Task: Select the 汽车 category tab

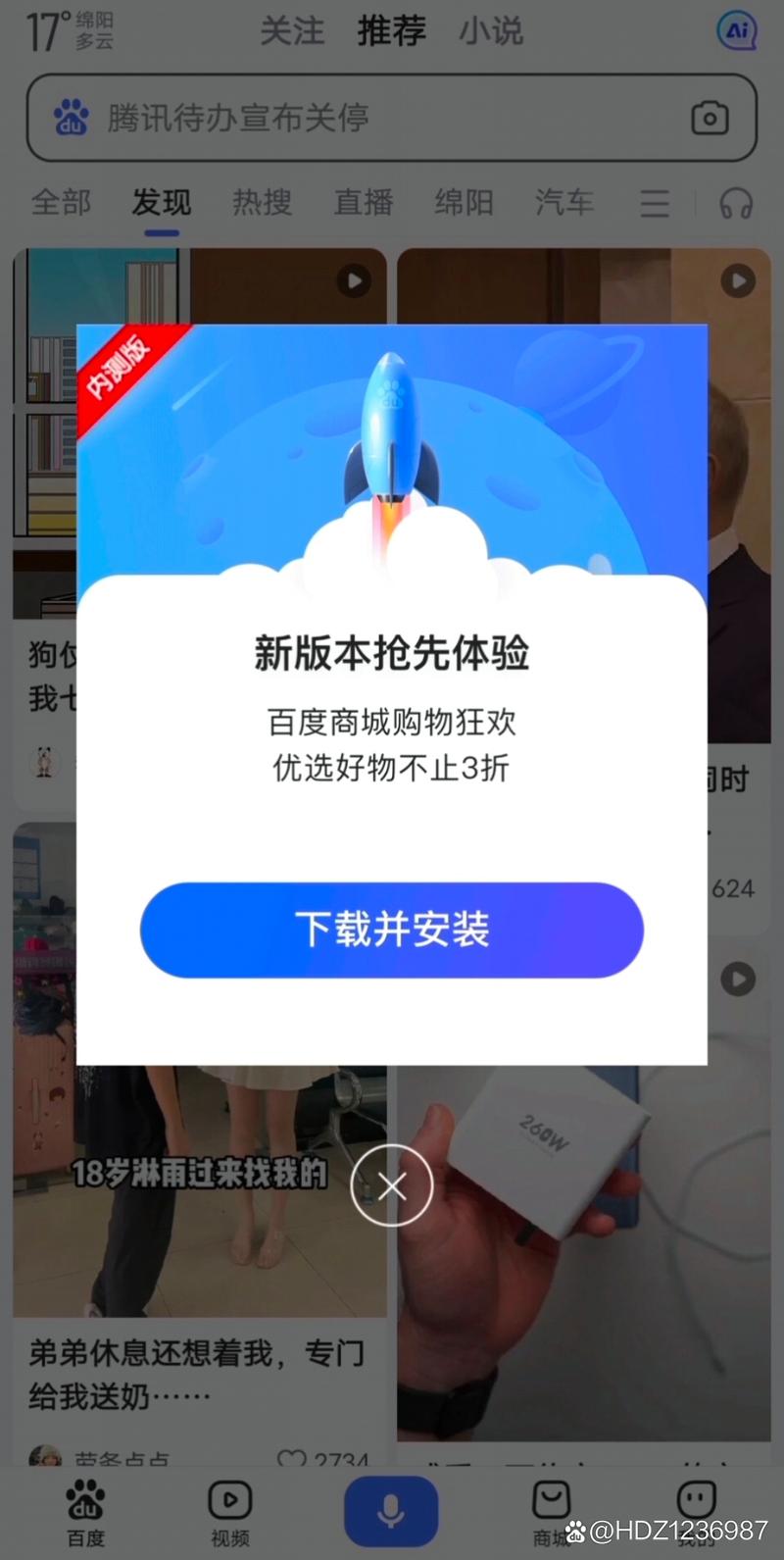Action: 565,203
